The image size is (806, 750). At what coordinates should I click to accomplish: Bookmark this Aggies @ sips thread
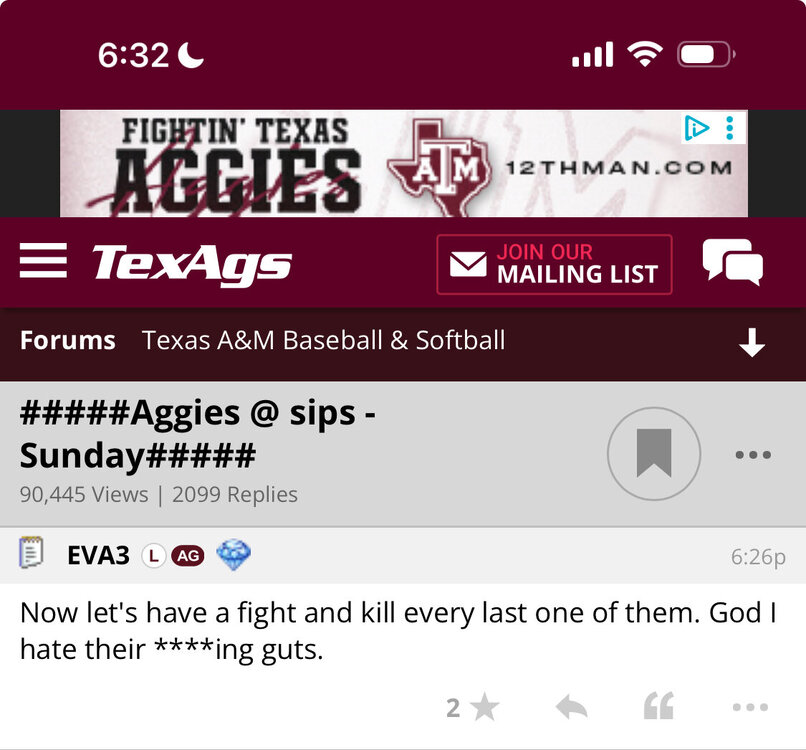click(654, 454)
